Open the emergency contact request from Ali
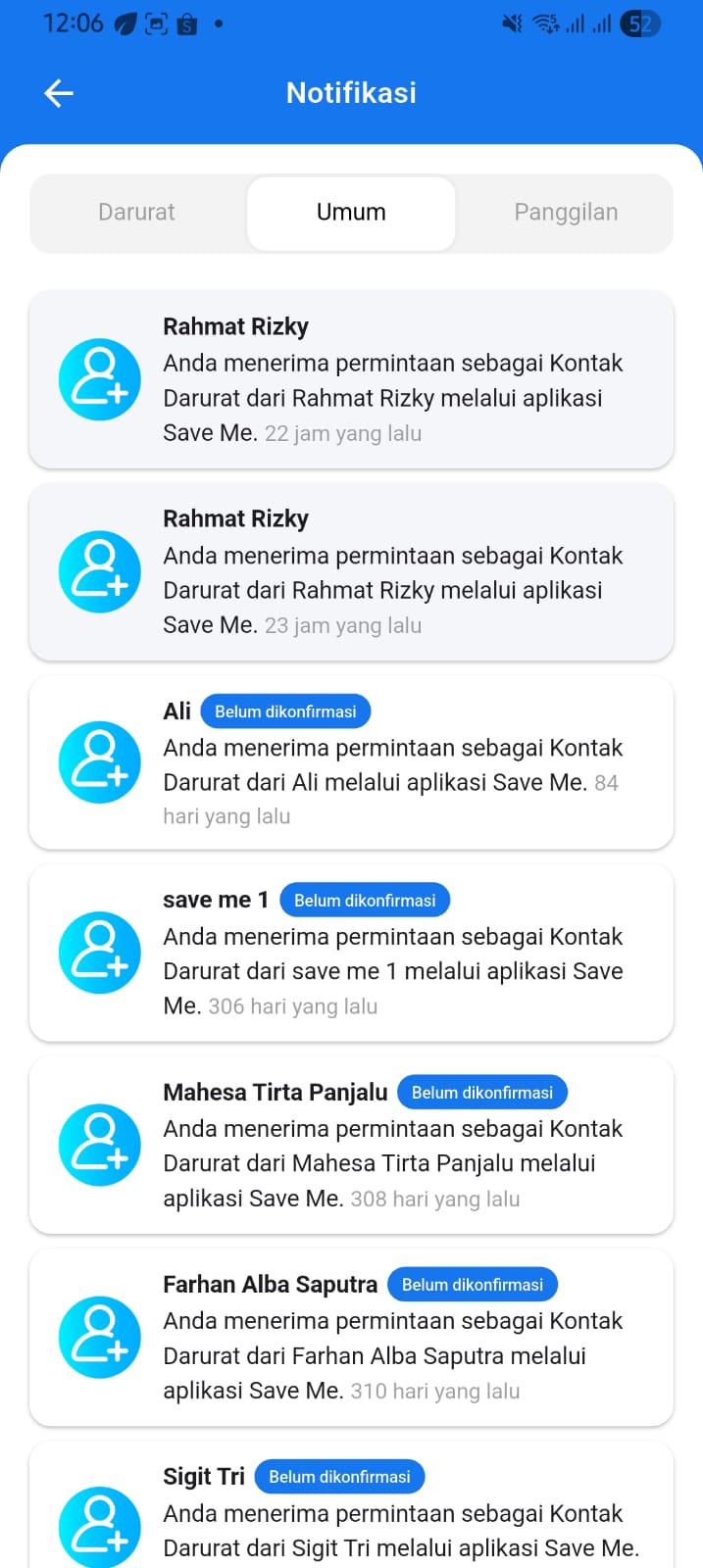The image size is (703, 1568). coord(351,762)
